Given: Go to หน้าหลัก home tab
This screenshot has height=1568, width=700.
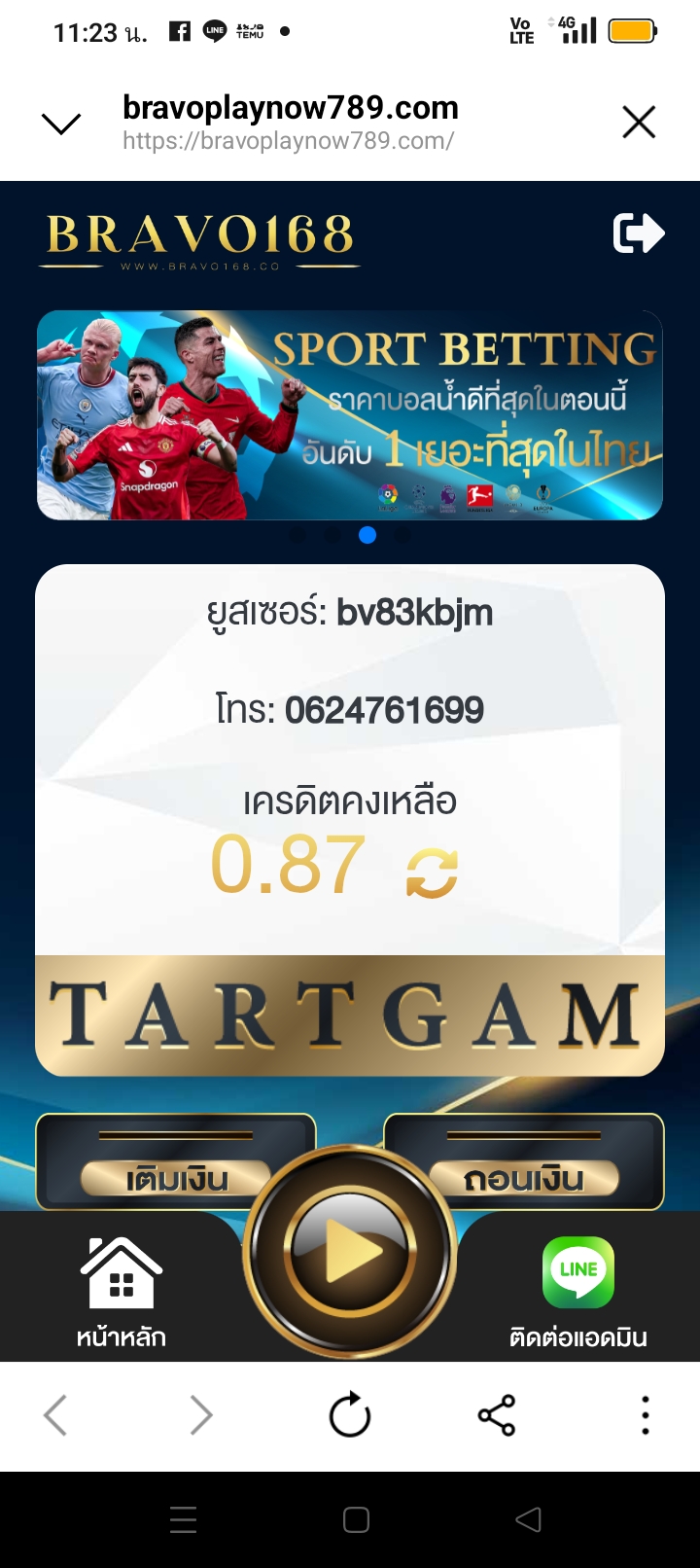Looking at the screenshot, I should 122,1292.
